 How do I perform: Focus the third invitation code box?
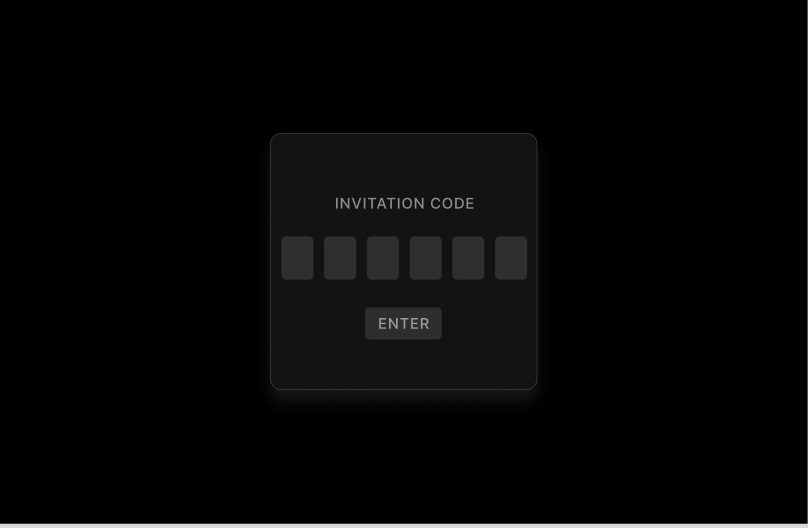tap(383, 258)
